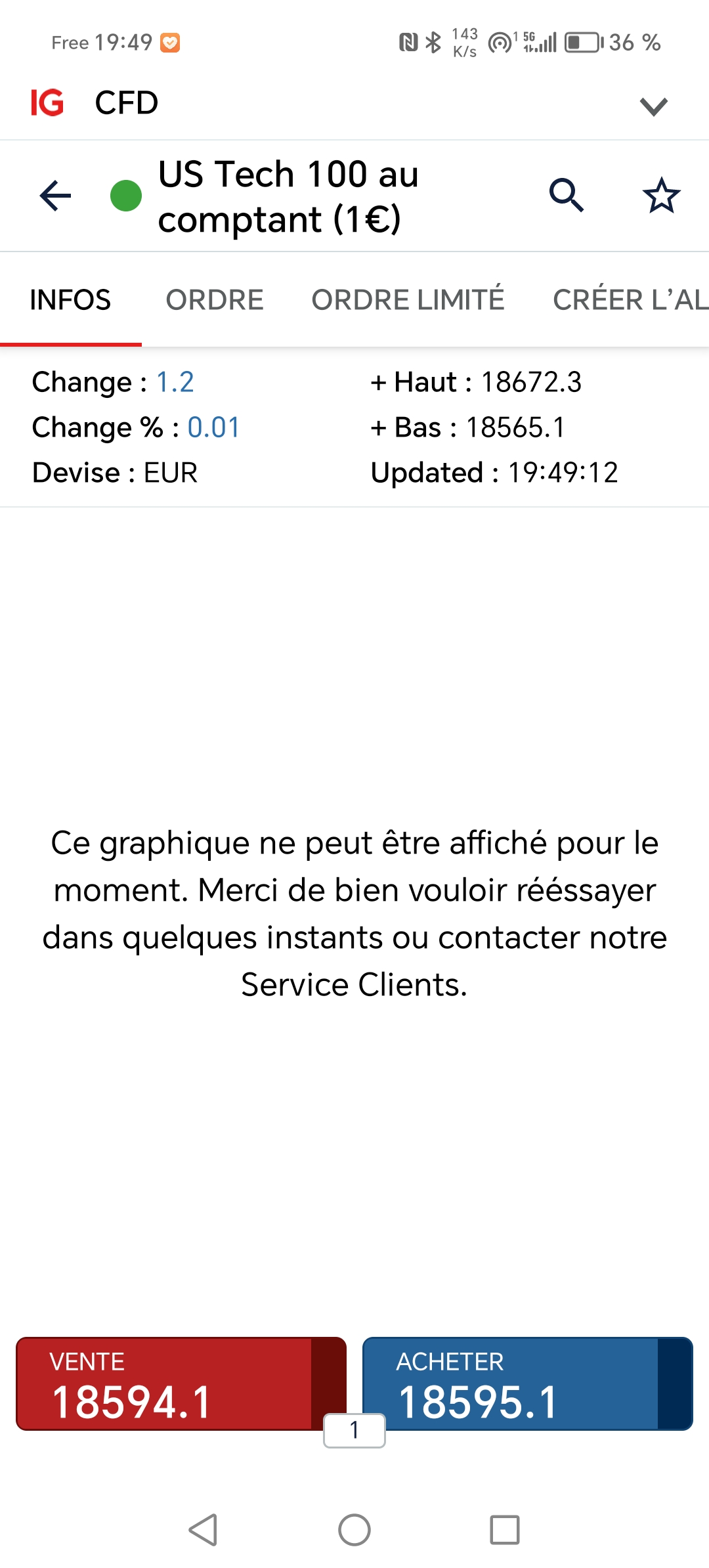Open the market search magnifier

pyautogui.click(x=566, y=196)
